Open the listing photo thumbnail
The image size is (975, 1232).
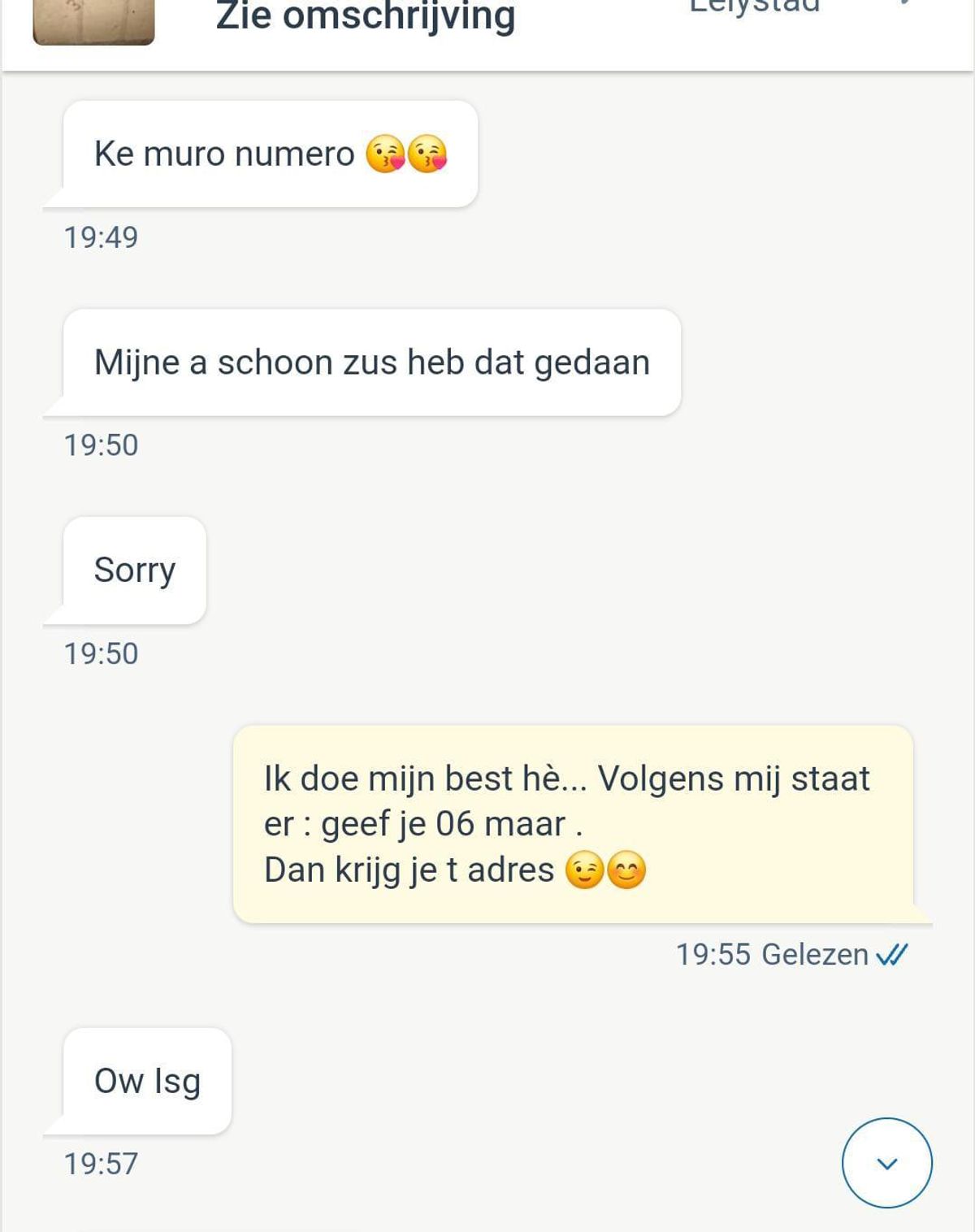pyautogui.click(x=93, y=21)
